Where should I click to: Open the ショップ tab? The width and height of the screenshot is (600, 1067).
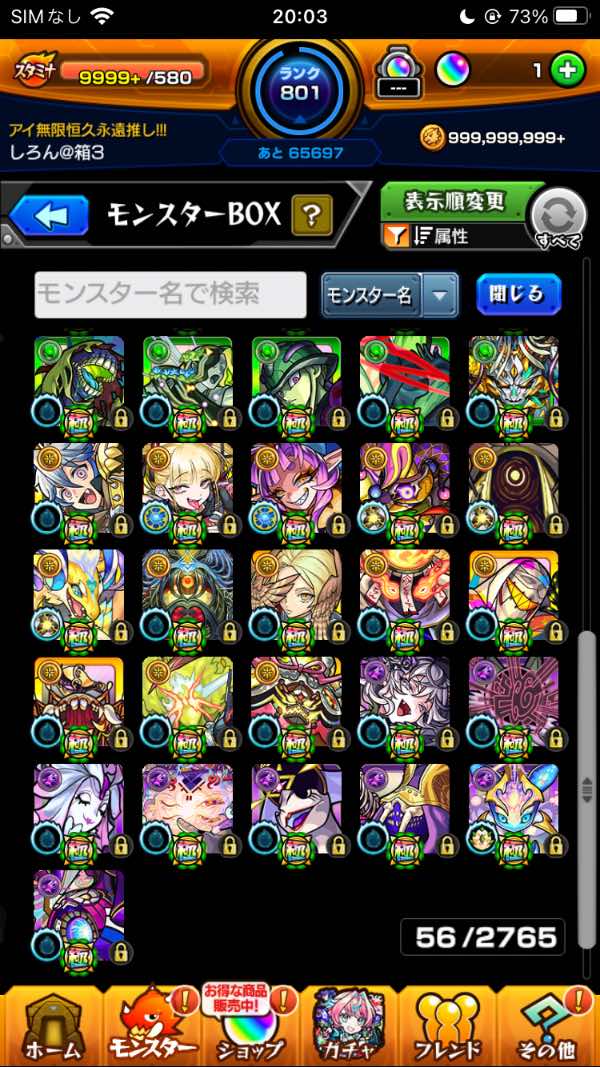(250, 1025)
